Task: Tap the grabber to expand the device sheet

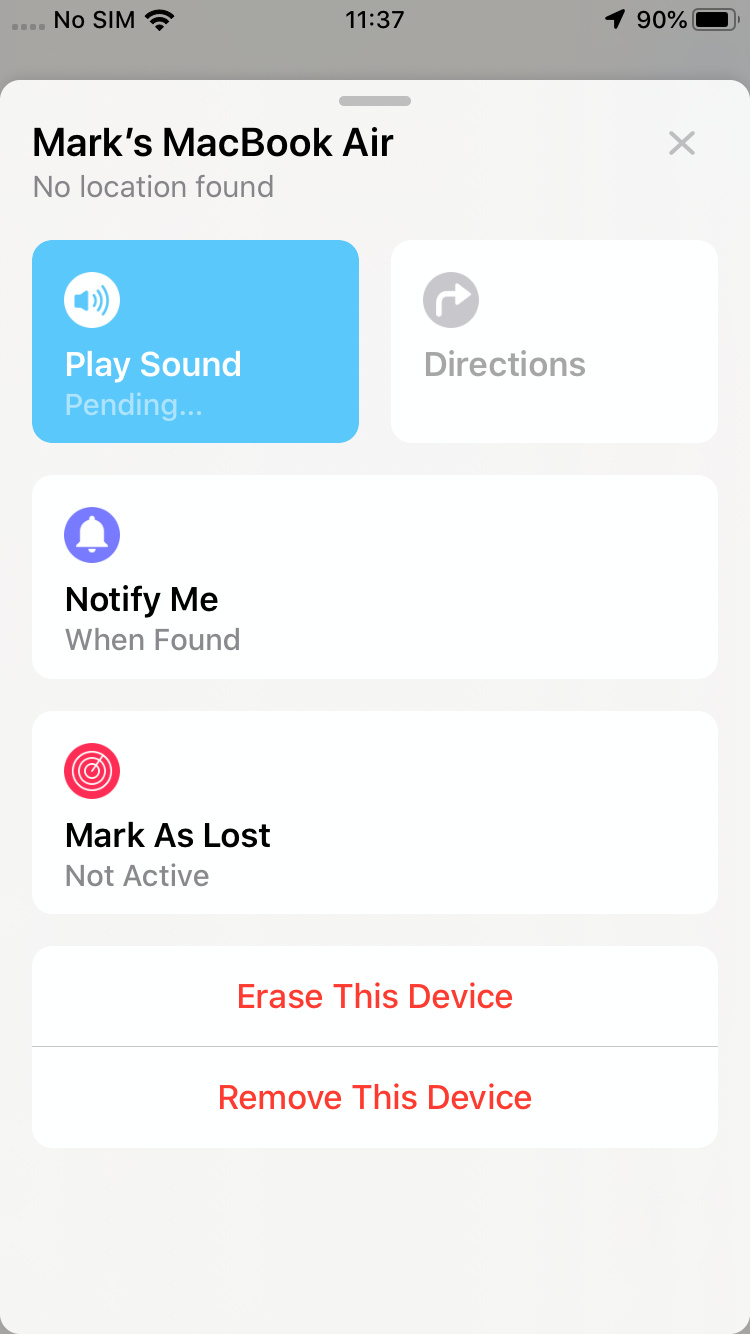Action: (375, 100)
